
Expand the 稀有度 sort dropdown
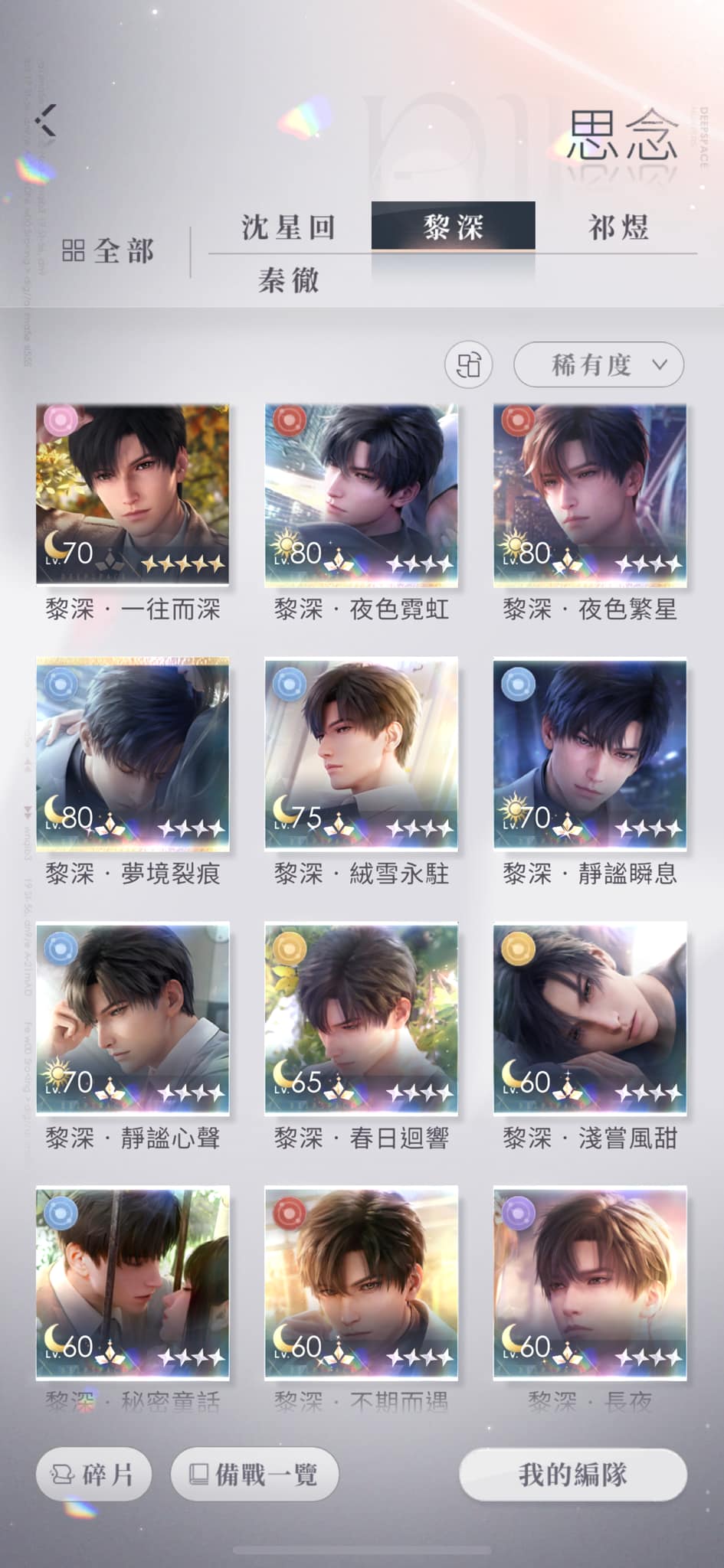[598, 364]
